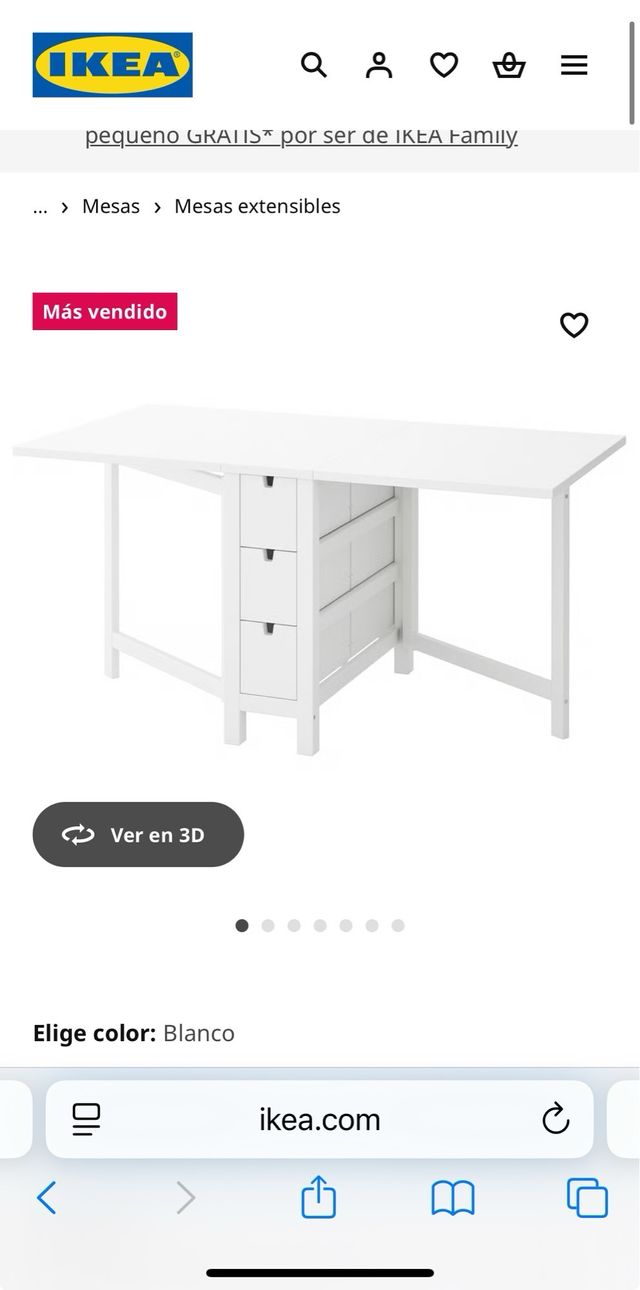Tap the Ver en 3D button
The width and height of the screenshot is (640, 1290).
pyautogui.click(x=138, y=834)
